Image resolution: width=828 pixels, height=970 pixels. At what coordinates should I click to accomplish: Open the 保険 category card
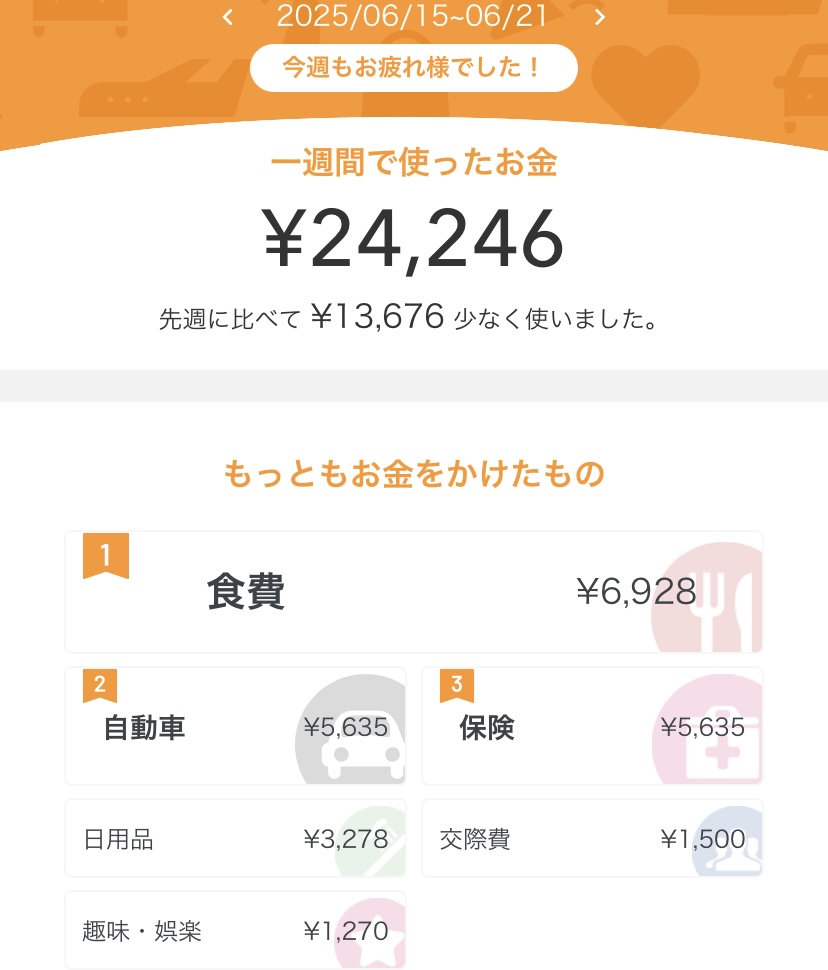591,726
